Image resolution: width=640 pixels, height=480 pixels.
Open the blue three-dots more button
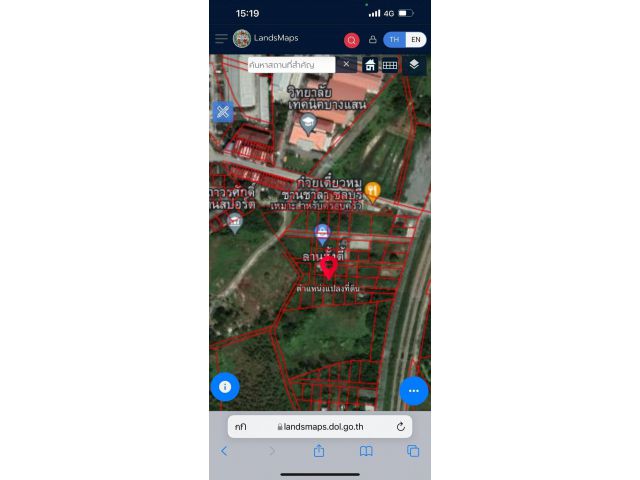pyautogui.click(x=414, y=390)
